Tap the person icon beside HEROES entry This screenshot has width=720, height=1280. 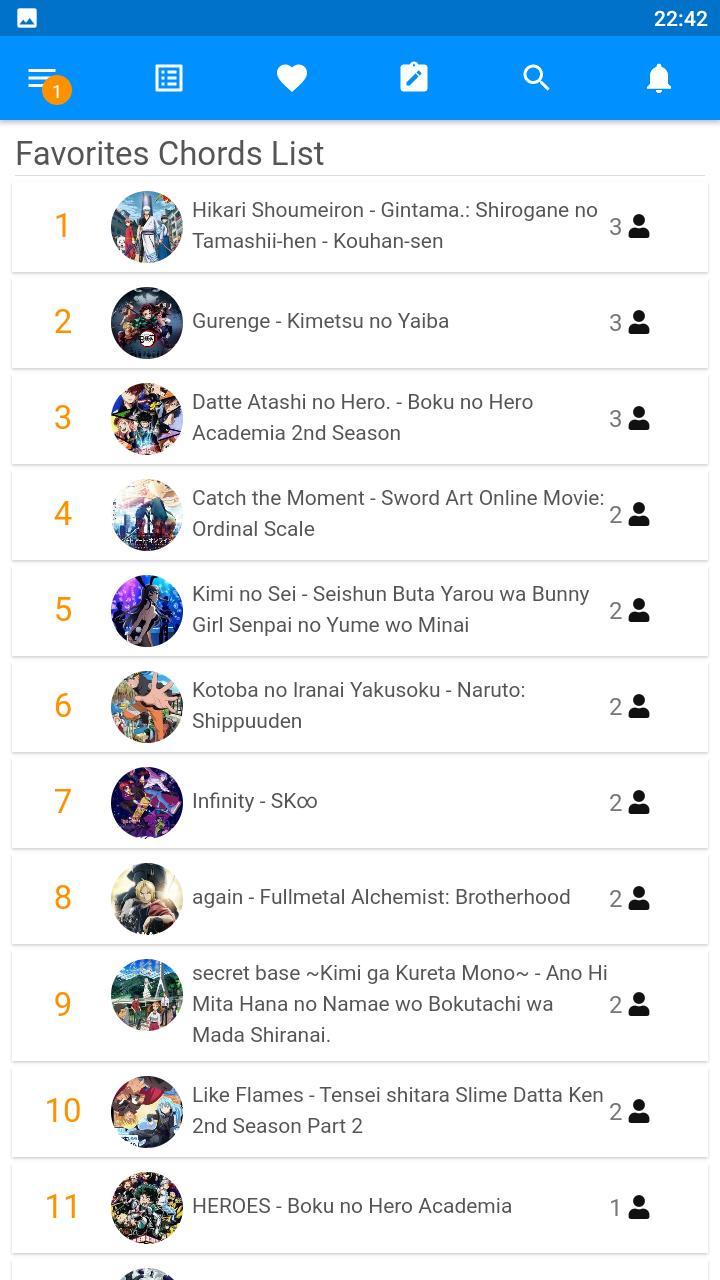(637, 1207)
